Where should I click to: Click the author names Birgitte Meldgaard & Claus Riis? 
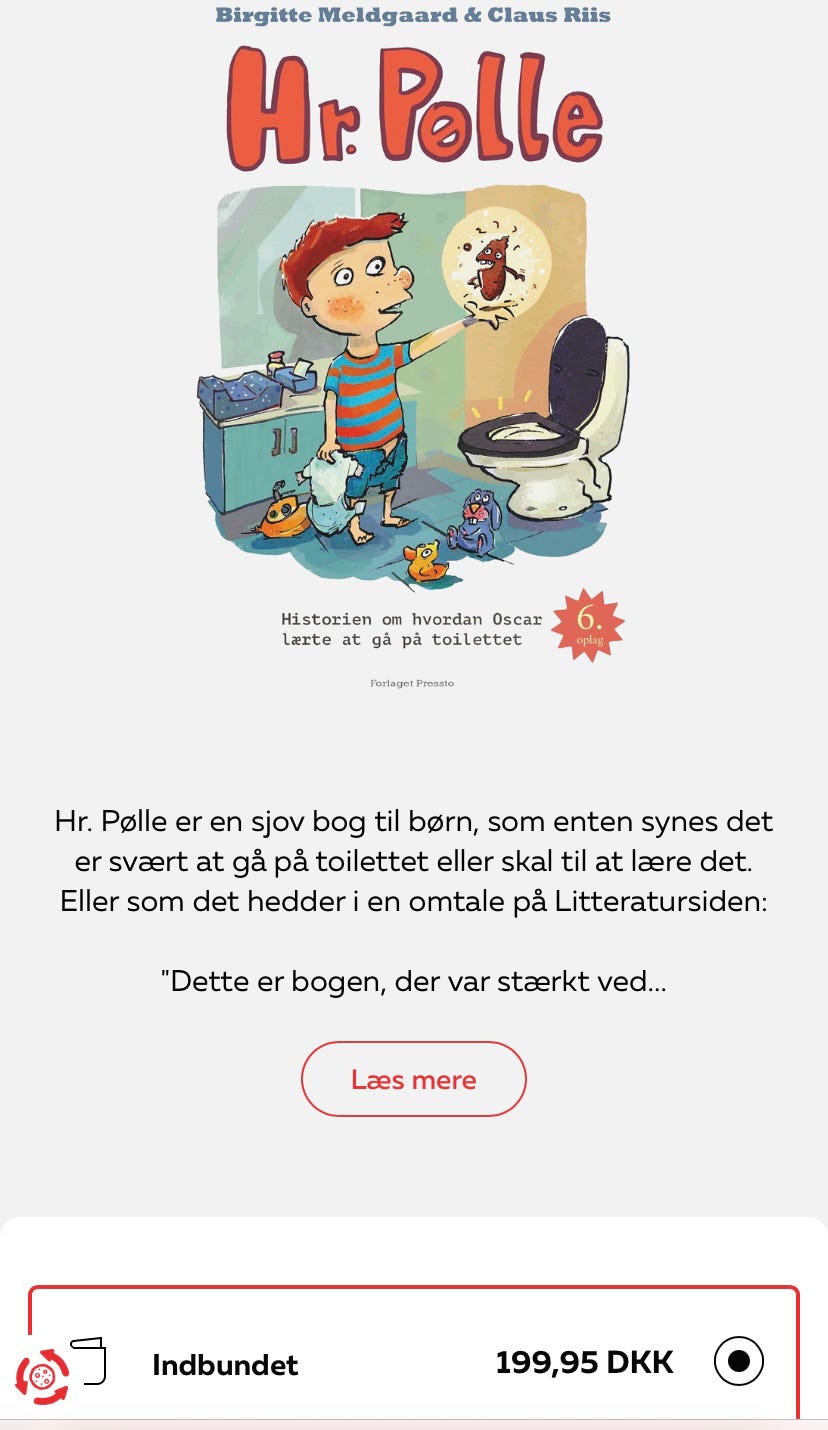(414, 14)
